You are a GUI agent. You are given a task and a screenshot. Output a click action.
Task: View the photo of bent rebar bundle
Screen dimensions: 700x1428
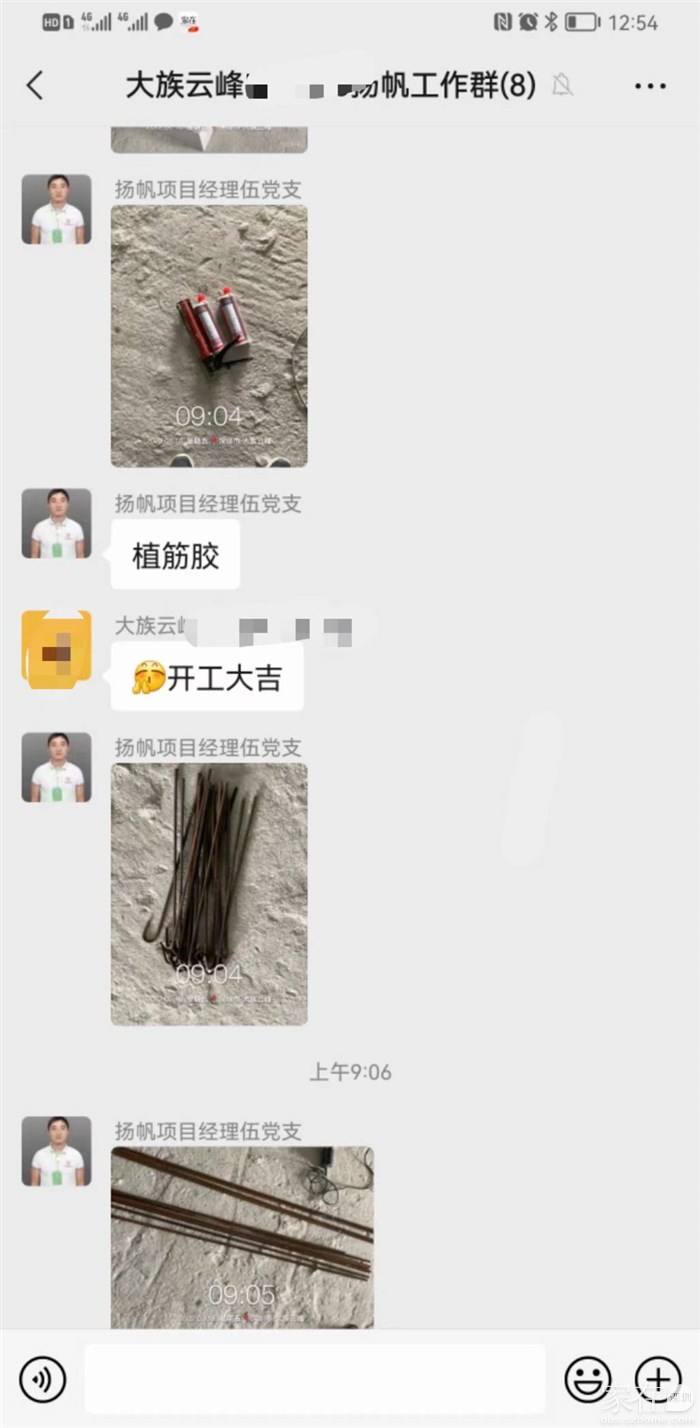point(209,894)
